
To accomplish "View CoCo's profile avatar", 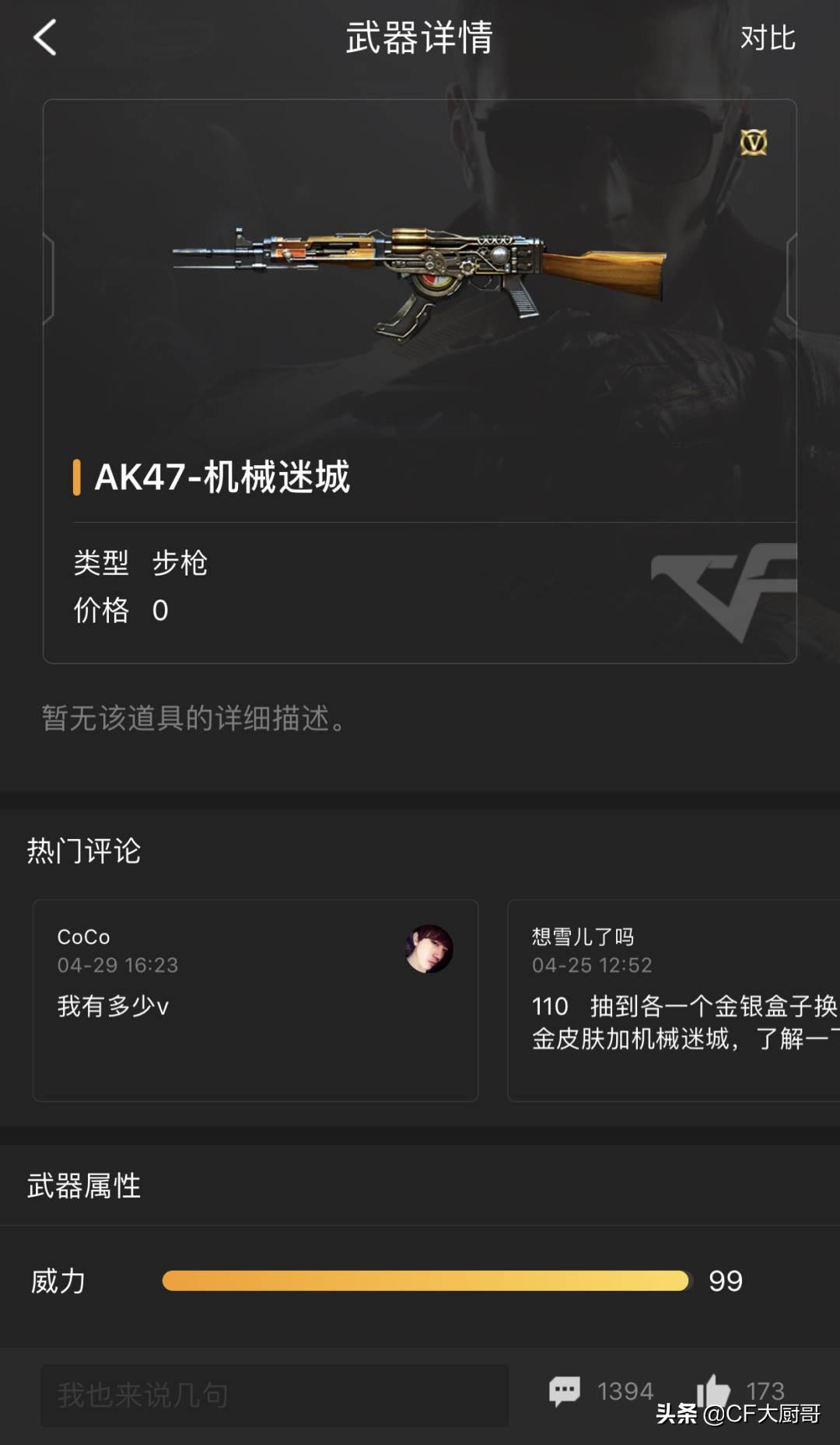I will [x=429, y=949].
